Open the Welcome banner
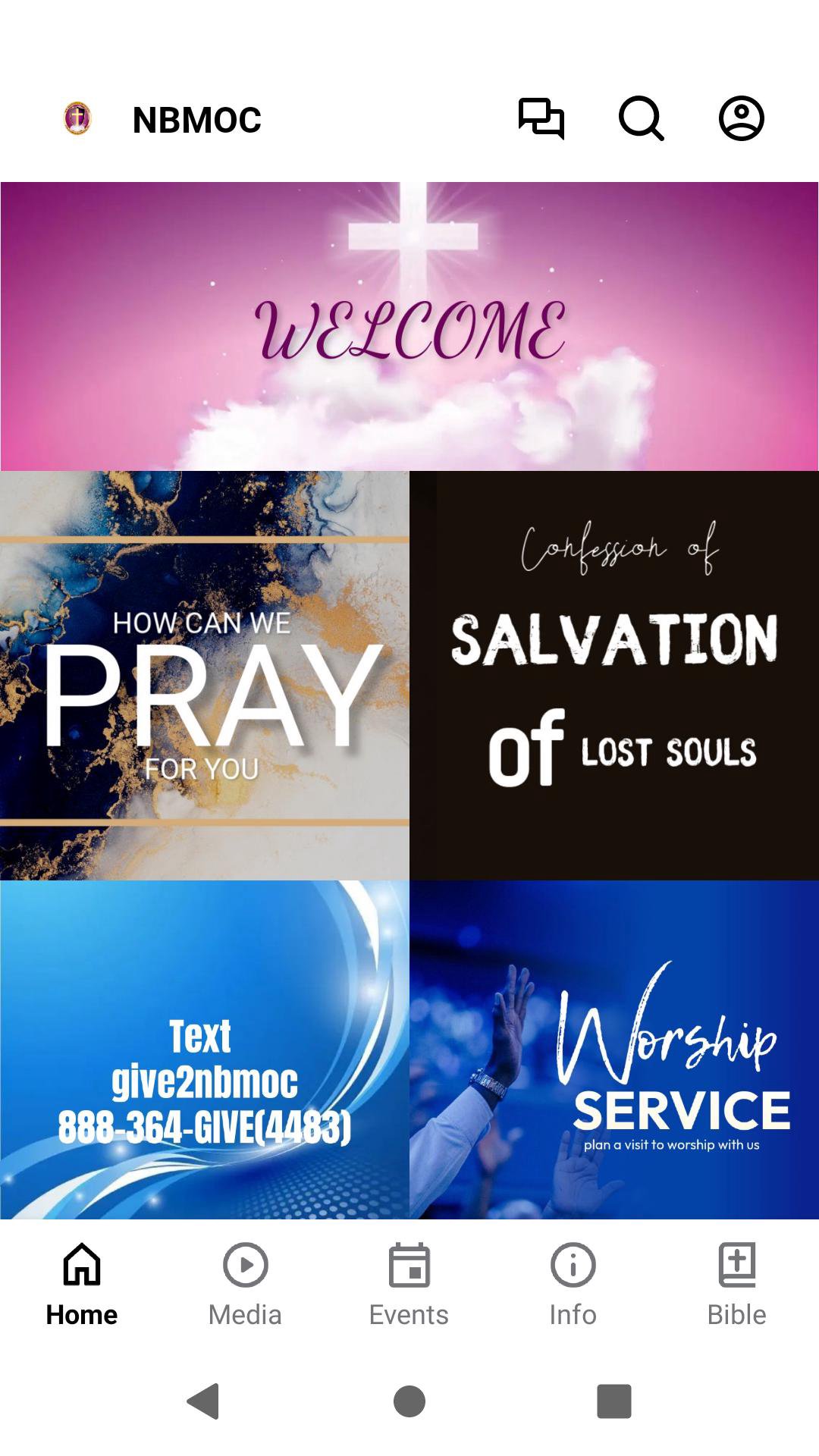Image resolution: width=819 pixels, height=1456 pixels. pos(409,326)
